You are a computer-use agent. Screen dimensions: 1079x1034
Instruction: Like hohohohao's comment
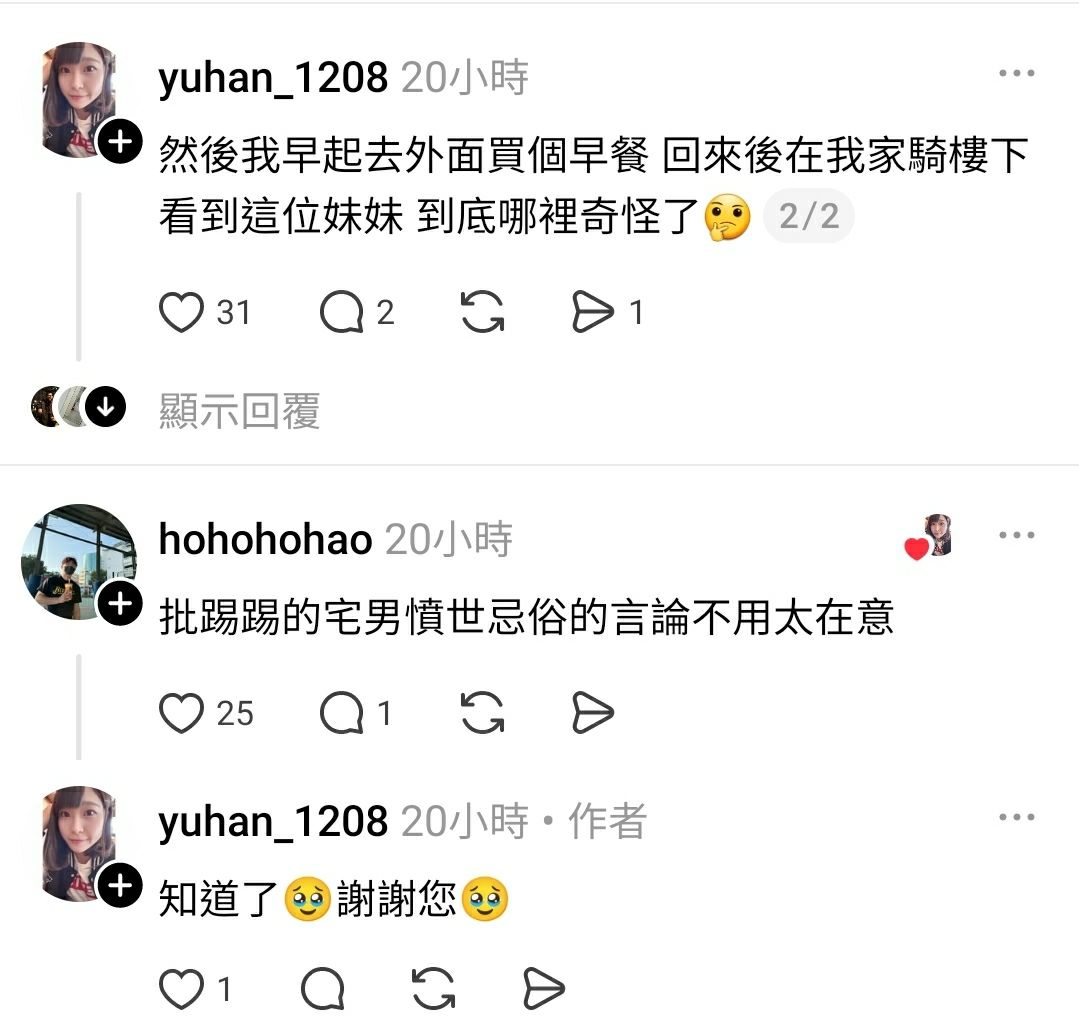tap(182, 713)
